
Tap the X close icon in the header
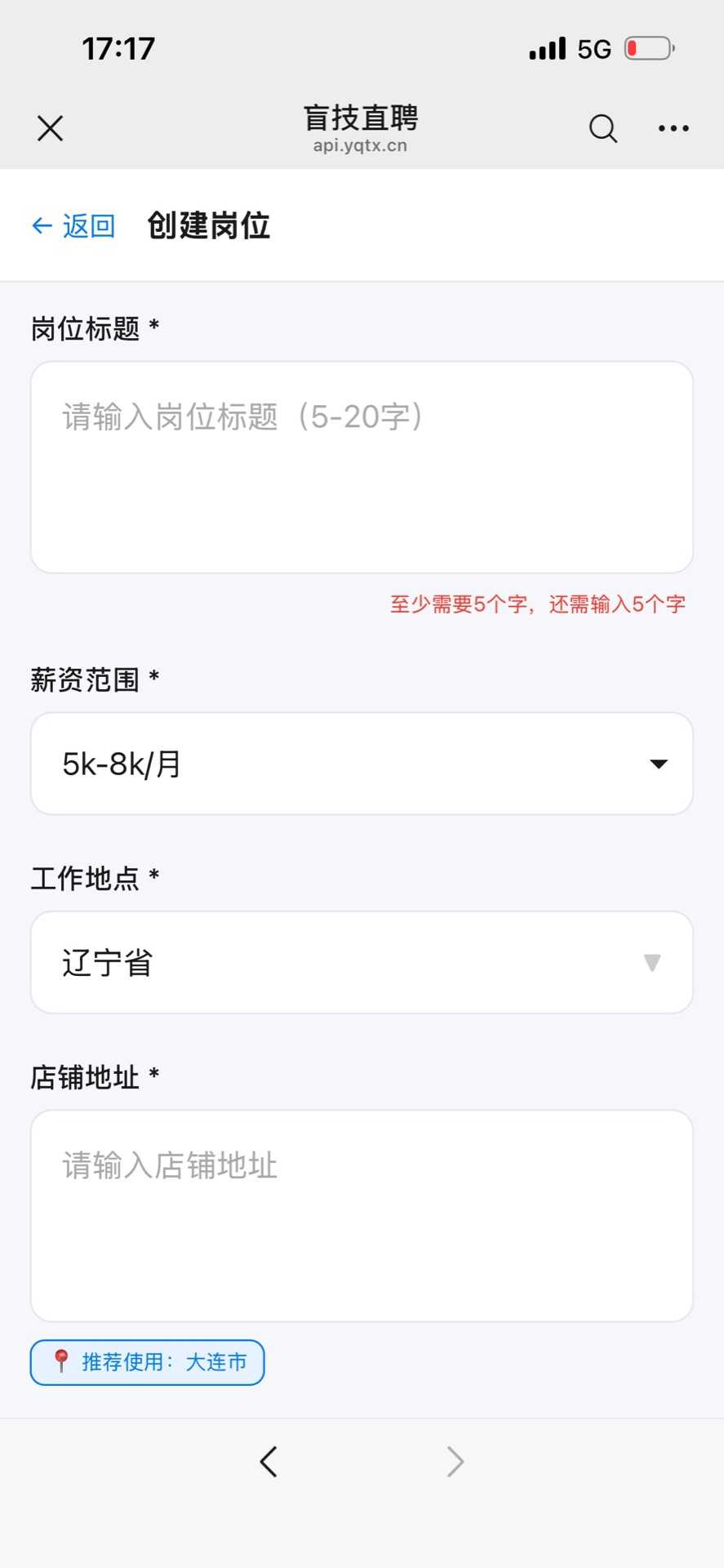(49, 128)
